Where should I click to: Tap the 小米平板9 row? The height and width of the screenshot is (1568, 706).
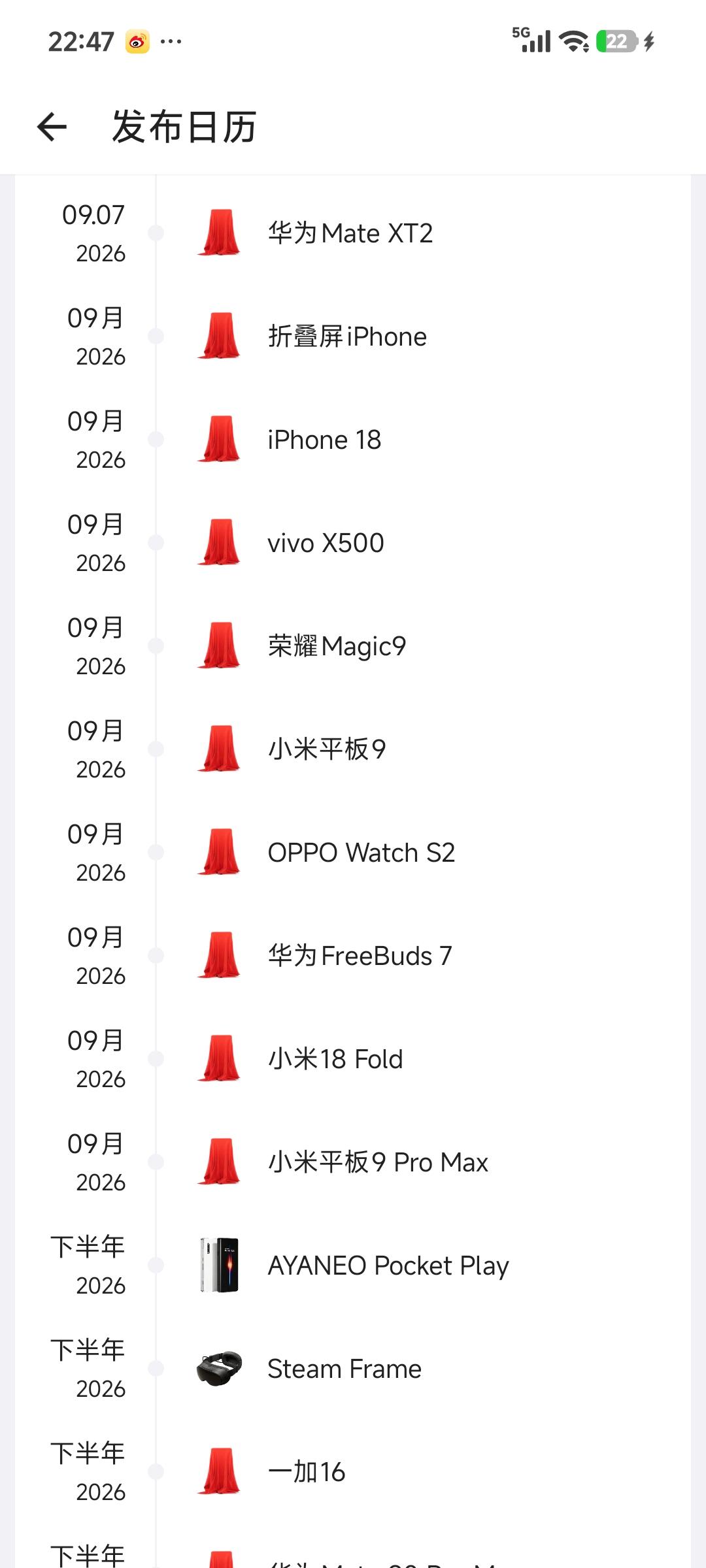[353, 749]
